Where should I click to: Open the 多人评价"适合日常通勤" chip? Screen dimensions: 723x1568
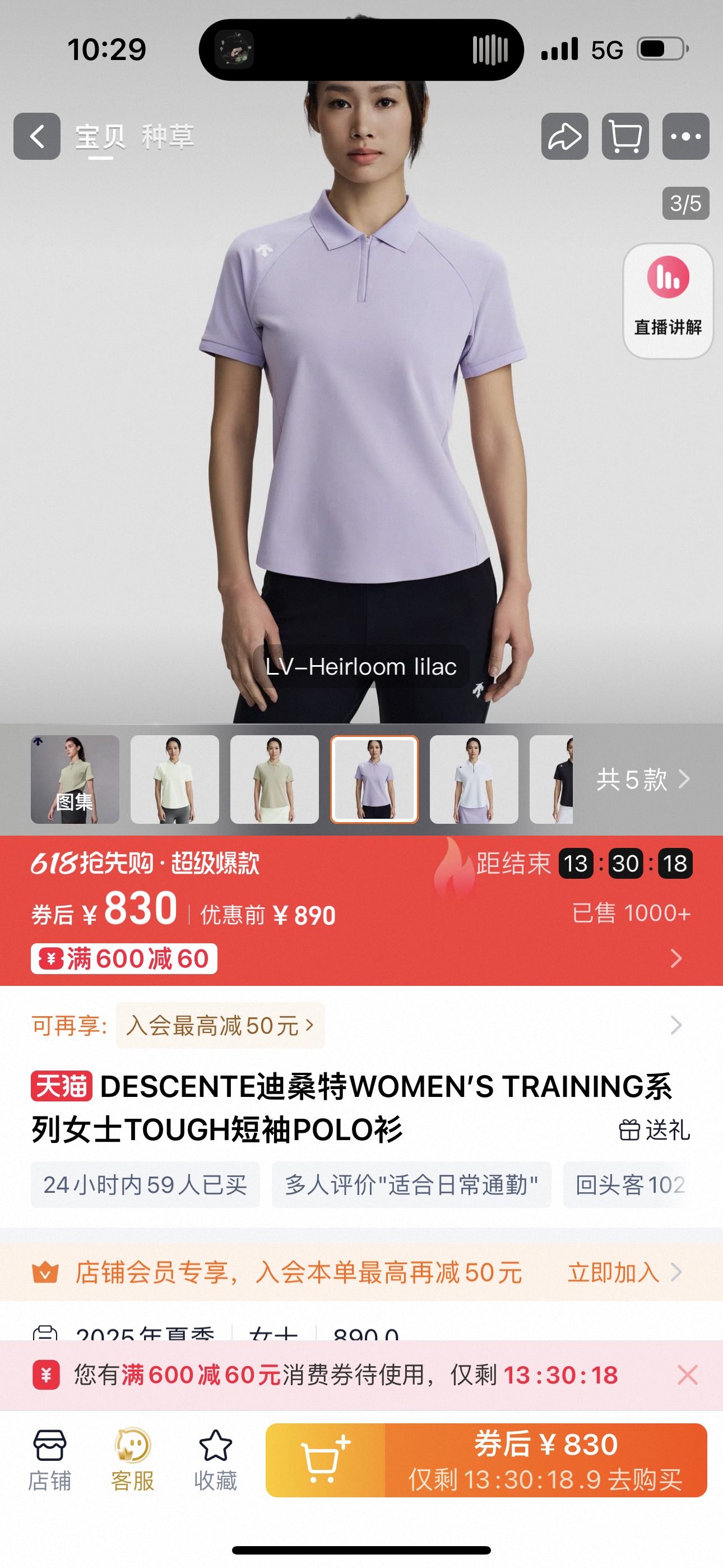pyautogui.click(x=411, y=1184)
